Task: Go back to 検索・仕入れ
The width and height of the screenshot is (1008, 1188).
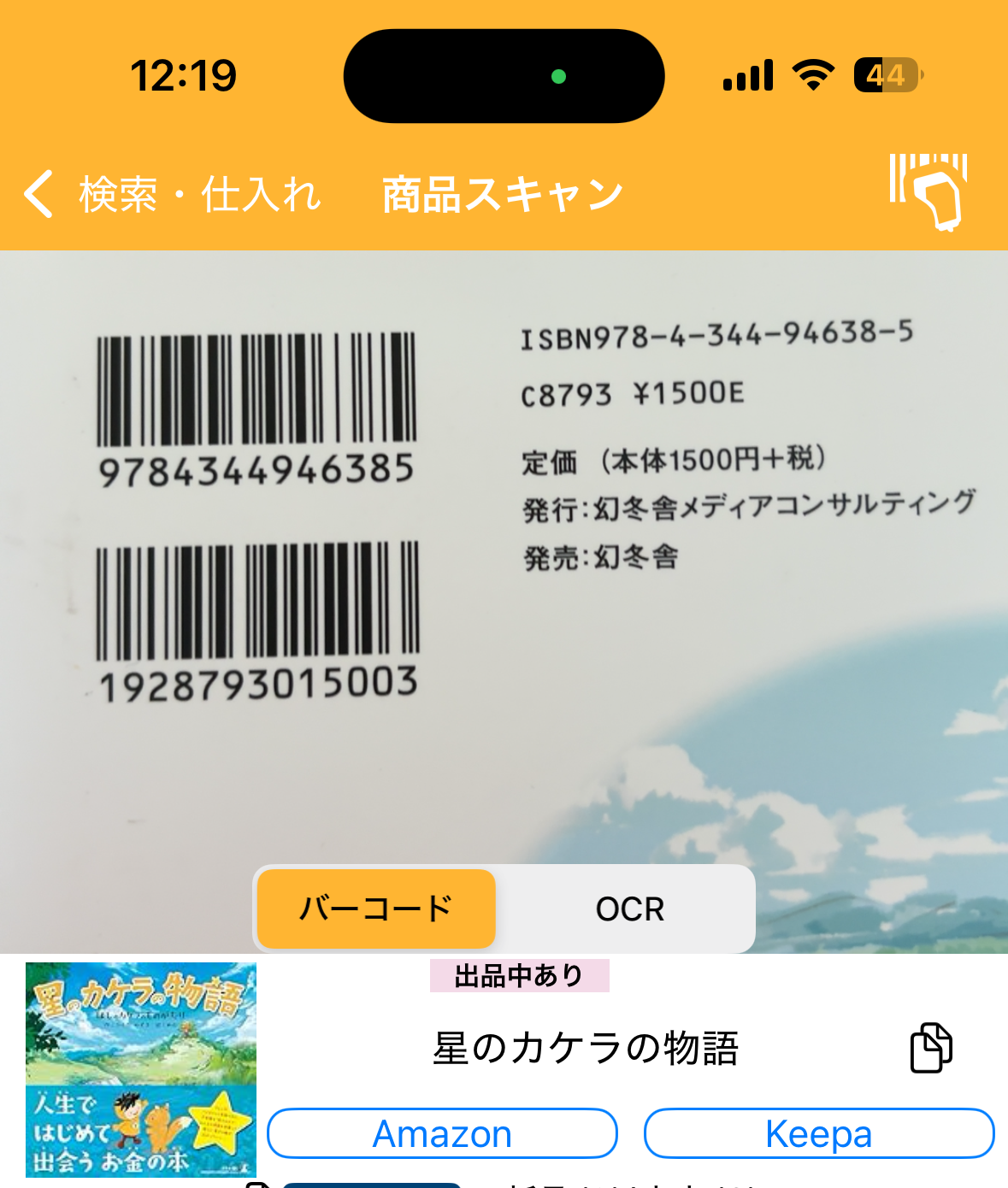Action: (171, 195)
